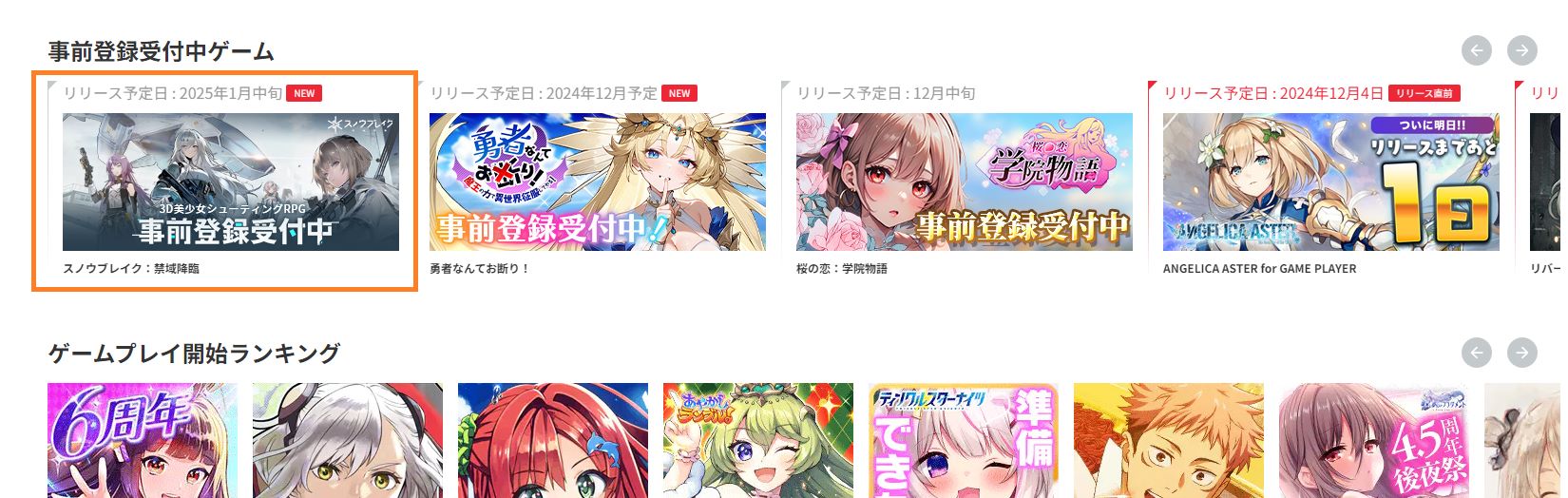Tap the next arrow for 事前登録受付中ゲーム

pyautogui.click(x=1521, y=50)
